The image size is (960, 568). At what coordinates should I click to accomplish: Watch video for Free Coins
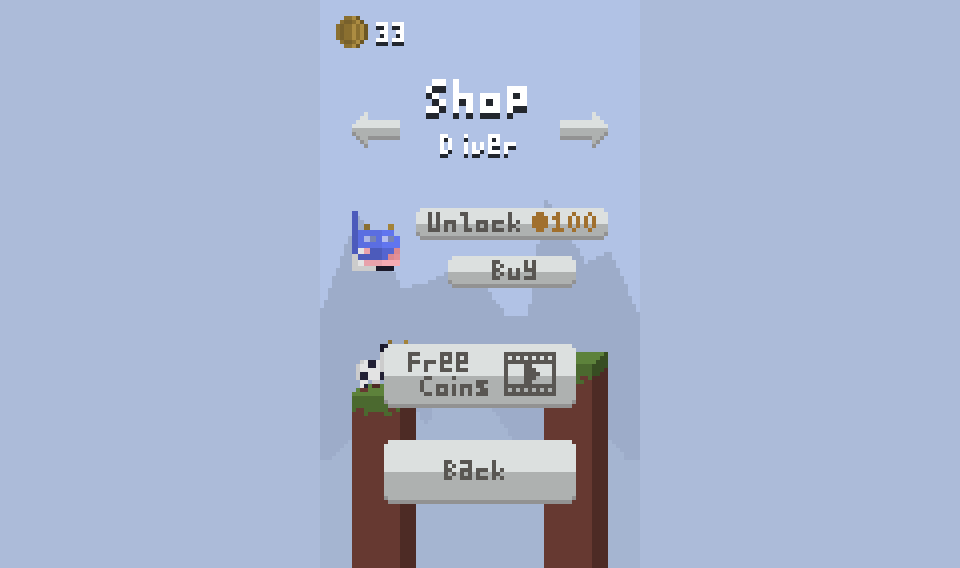(479, 375)
